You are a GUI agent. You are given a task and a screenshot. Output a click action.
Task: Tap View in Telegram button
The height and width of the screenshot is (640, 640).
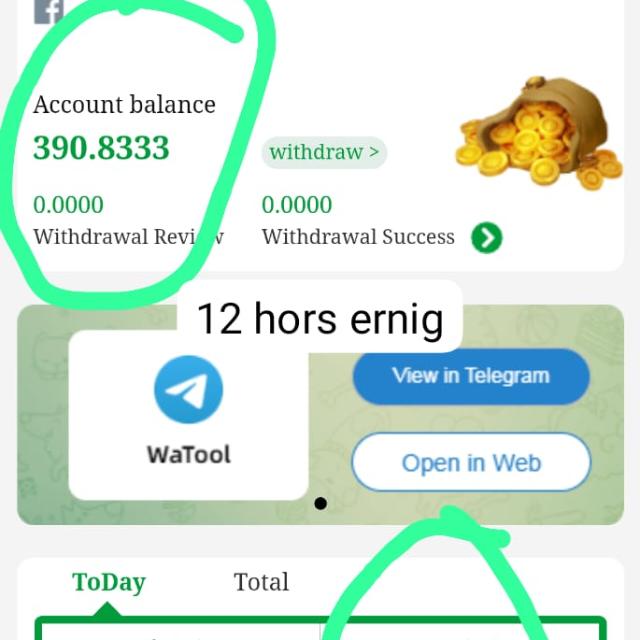click(x=471, y=376)
